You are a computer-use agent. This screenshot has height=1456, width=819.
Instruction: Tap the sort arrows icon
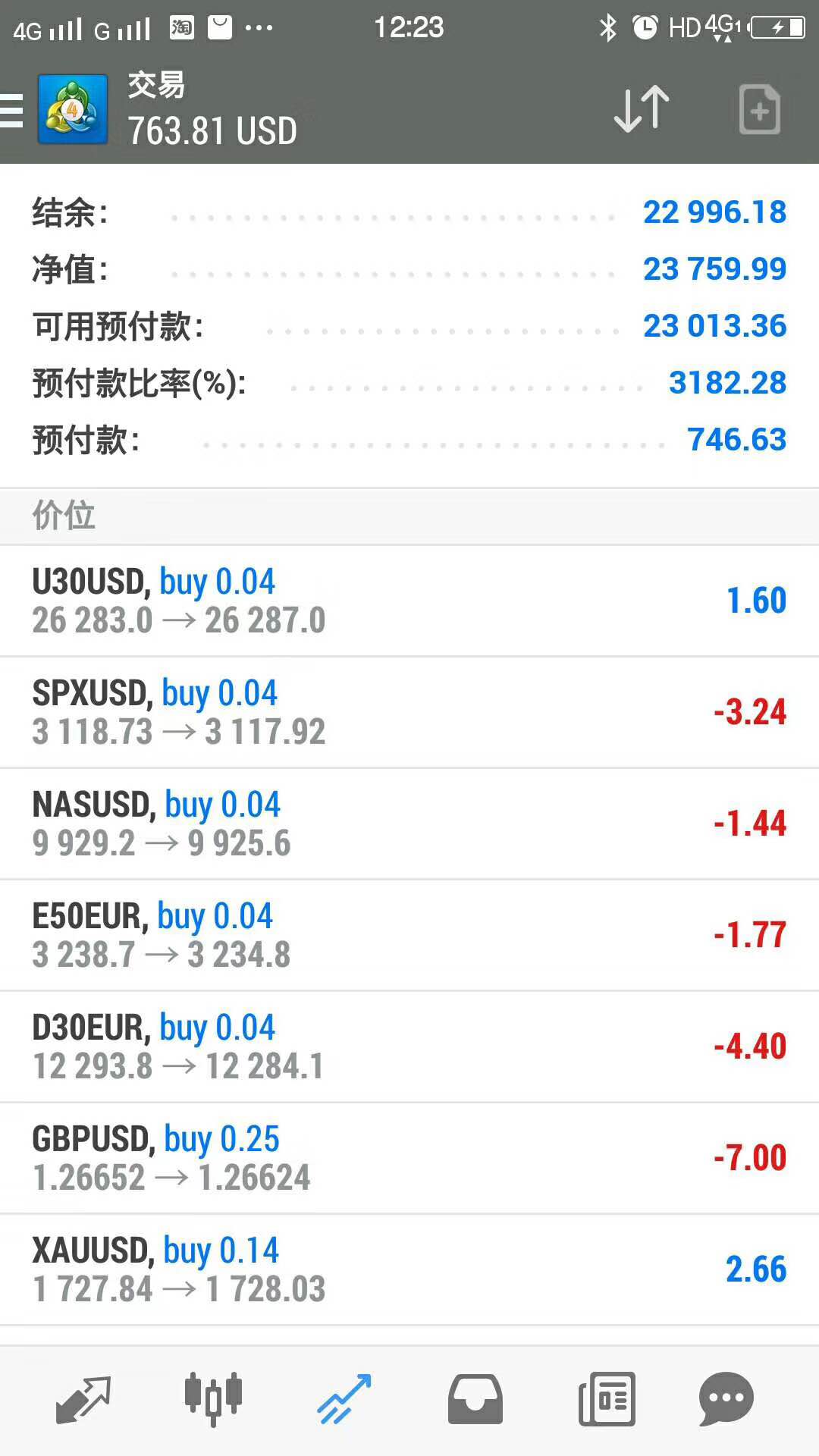(642, 110)
